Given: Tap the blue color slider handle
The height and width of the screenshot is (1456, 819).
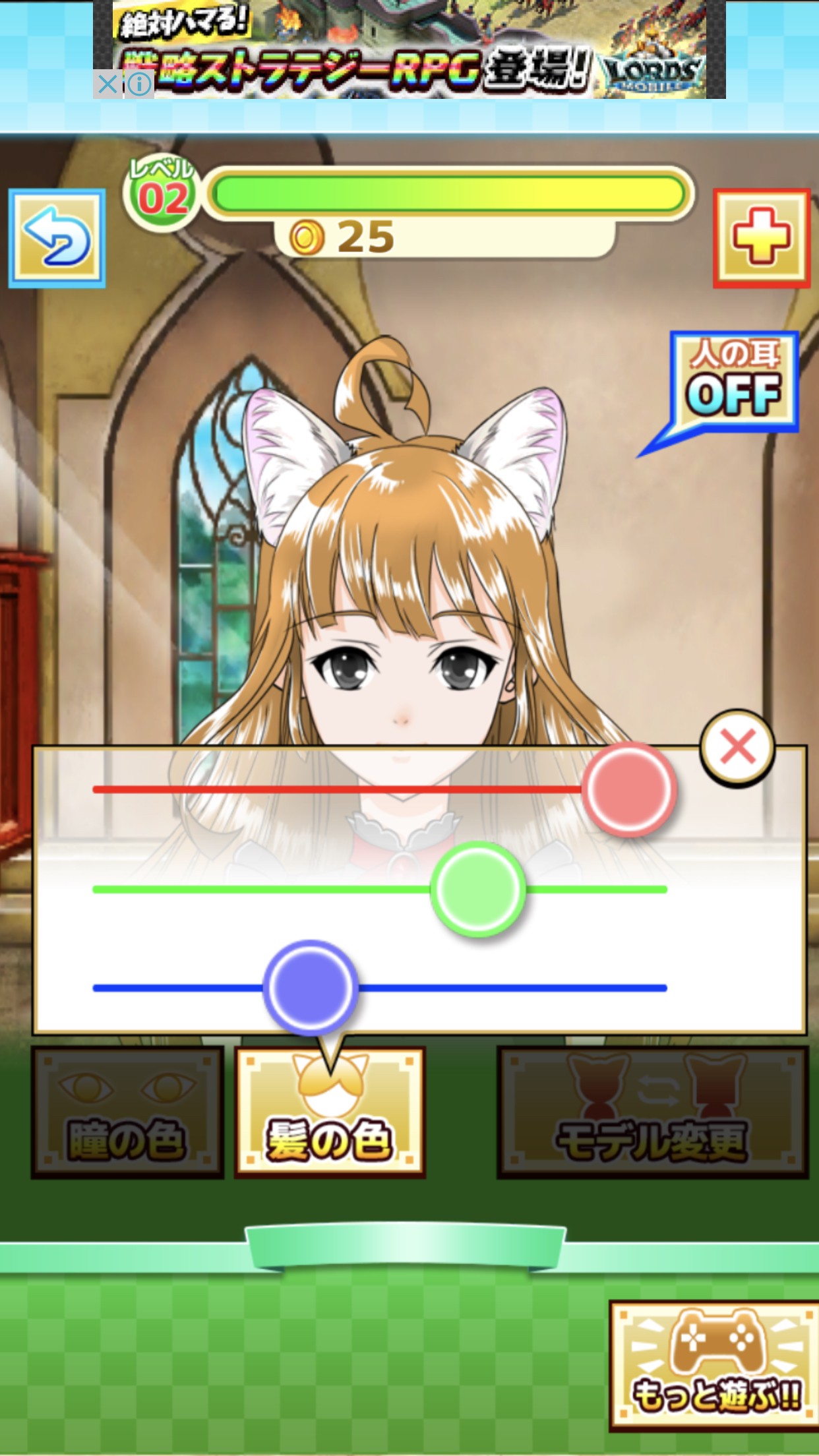Looking at the screenshot, I should click(310, 988).
